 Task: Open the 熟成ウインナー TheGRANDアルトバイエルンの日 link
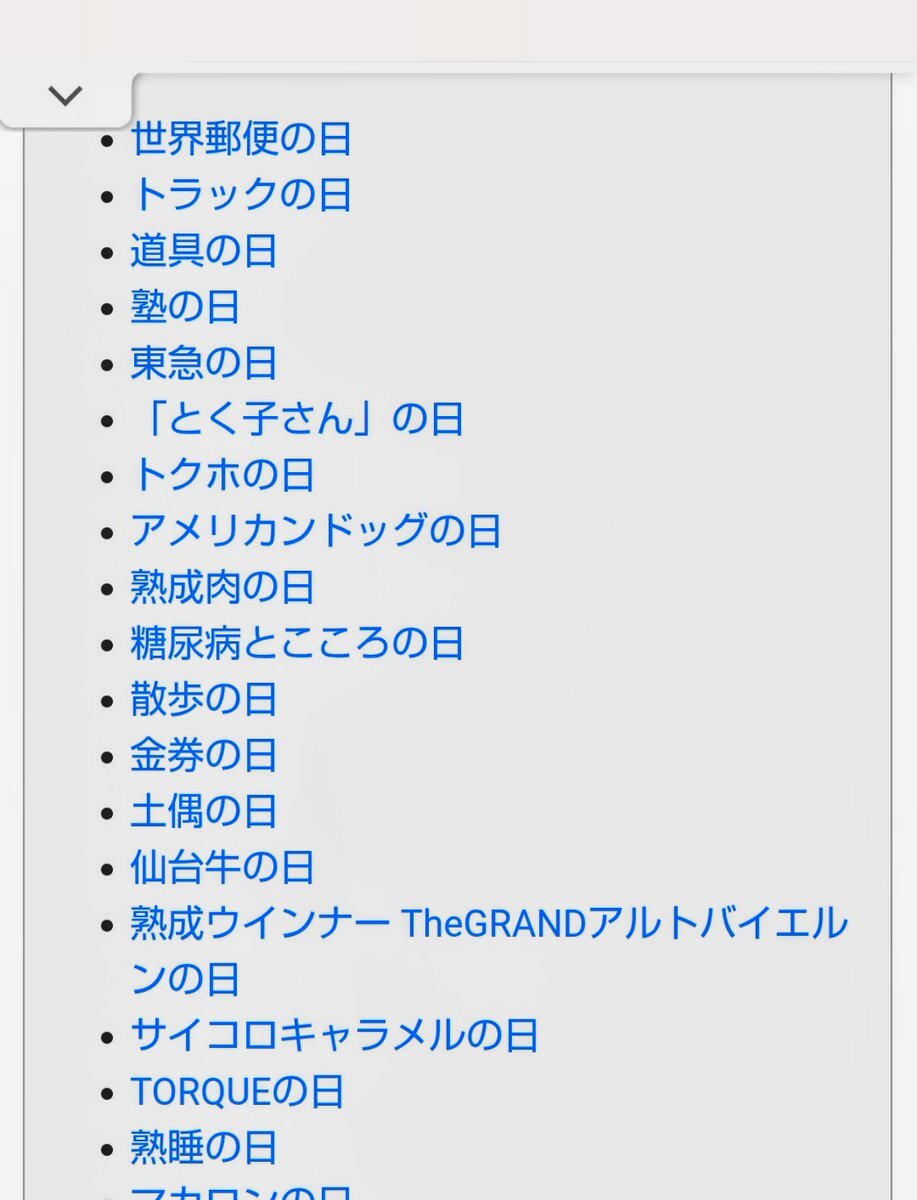click(x=489, y=950)
